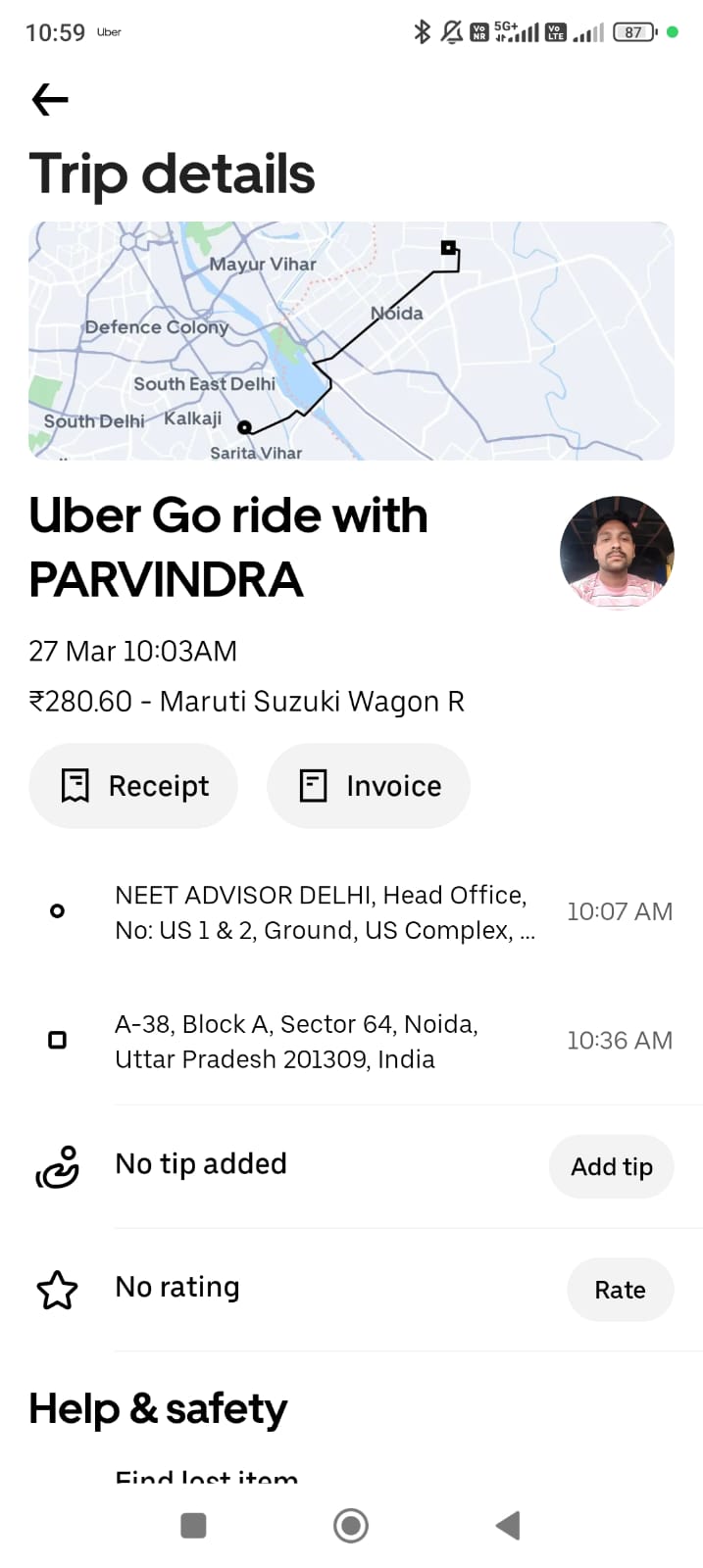The image size is (703, 1568).
Task: Rate this Uber Go ride
Action: click(620, 1290)
